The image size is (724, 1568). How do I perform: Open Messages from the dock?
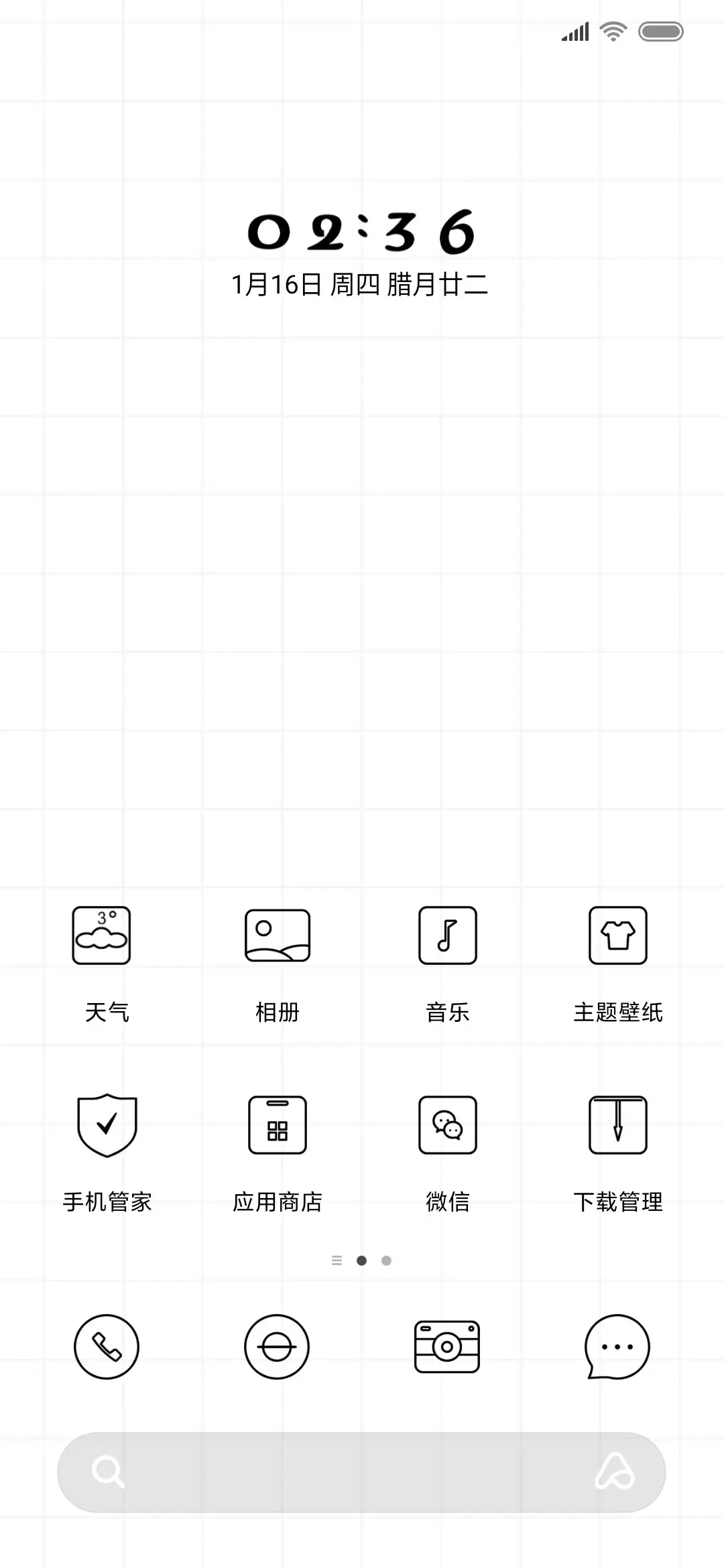617,1347
